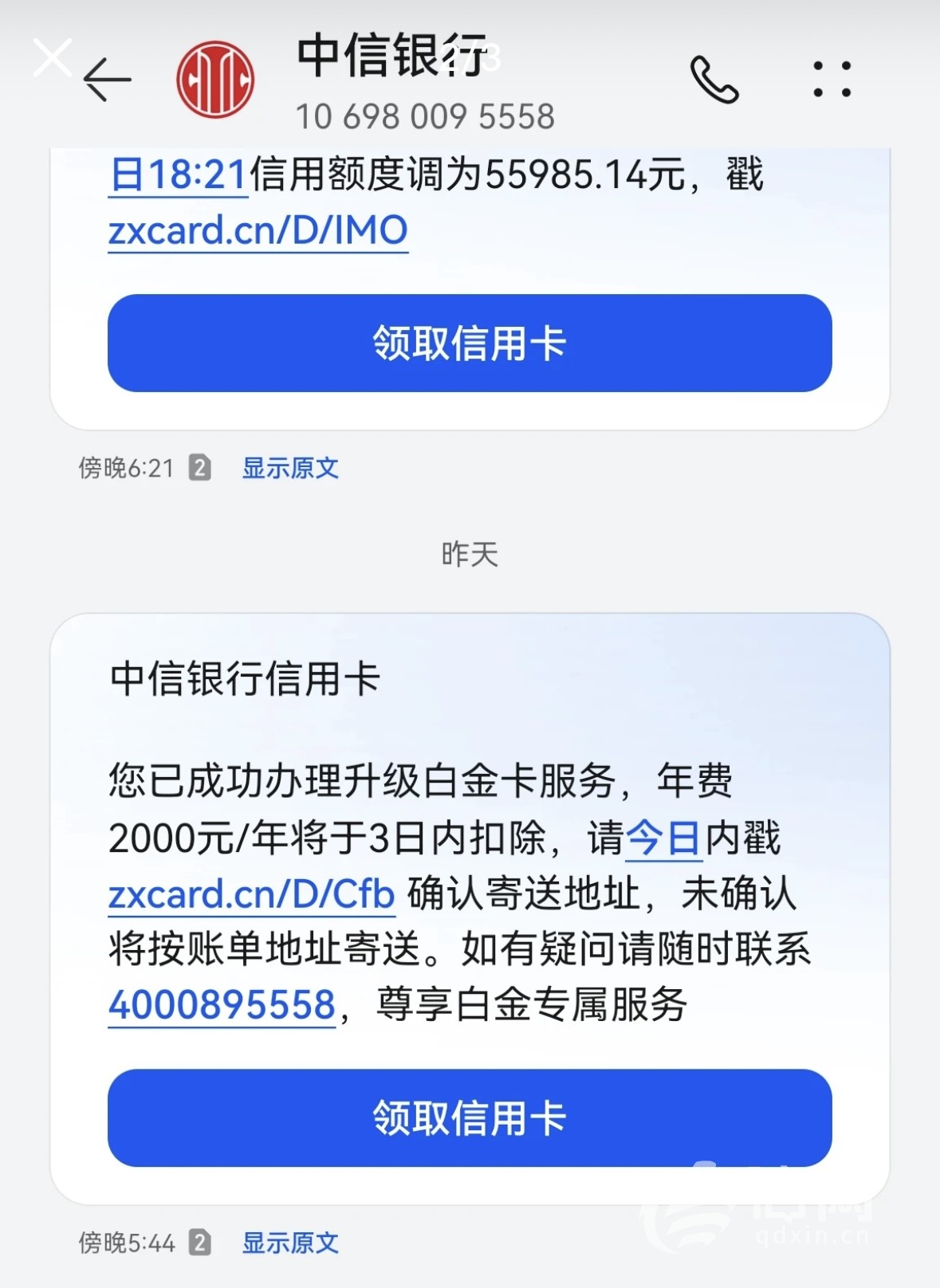Call 中信银行 via the phone icon
The width and height of the screenshot is (940, 1288).
(714, 80)
